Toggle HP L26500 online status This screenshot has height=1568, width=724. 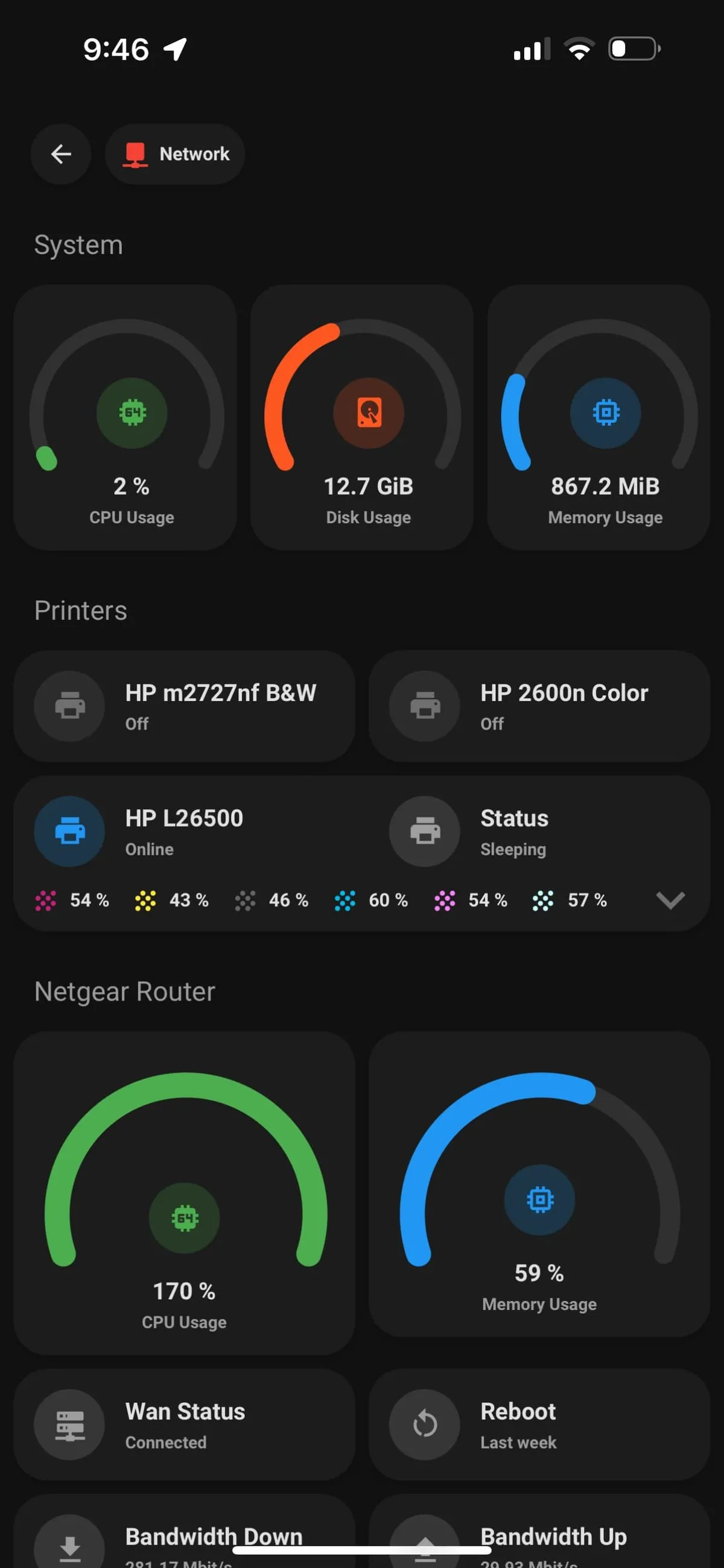(183, 832)
